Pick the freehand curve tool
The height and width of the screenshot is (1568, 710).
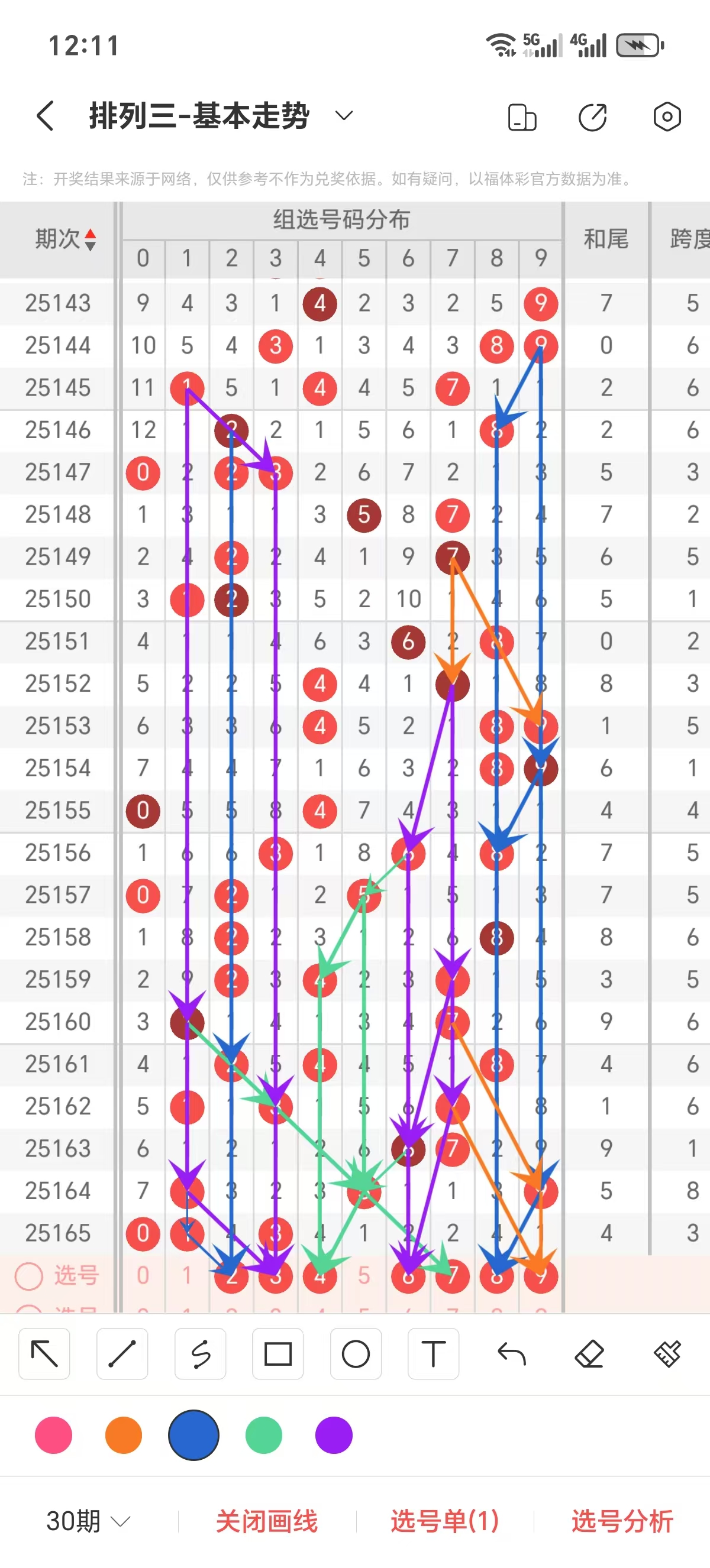pos(201,1354)
